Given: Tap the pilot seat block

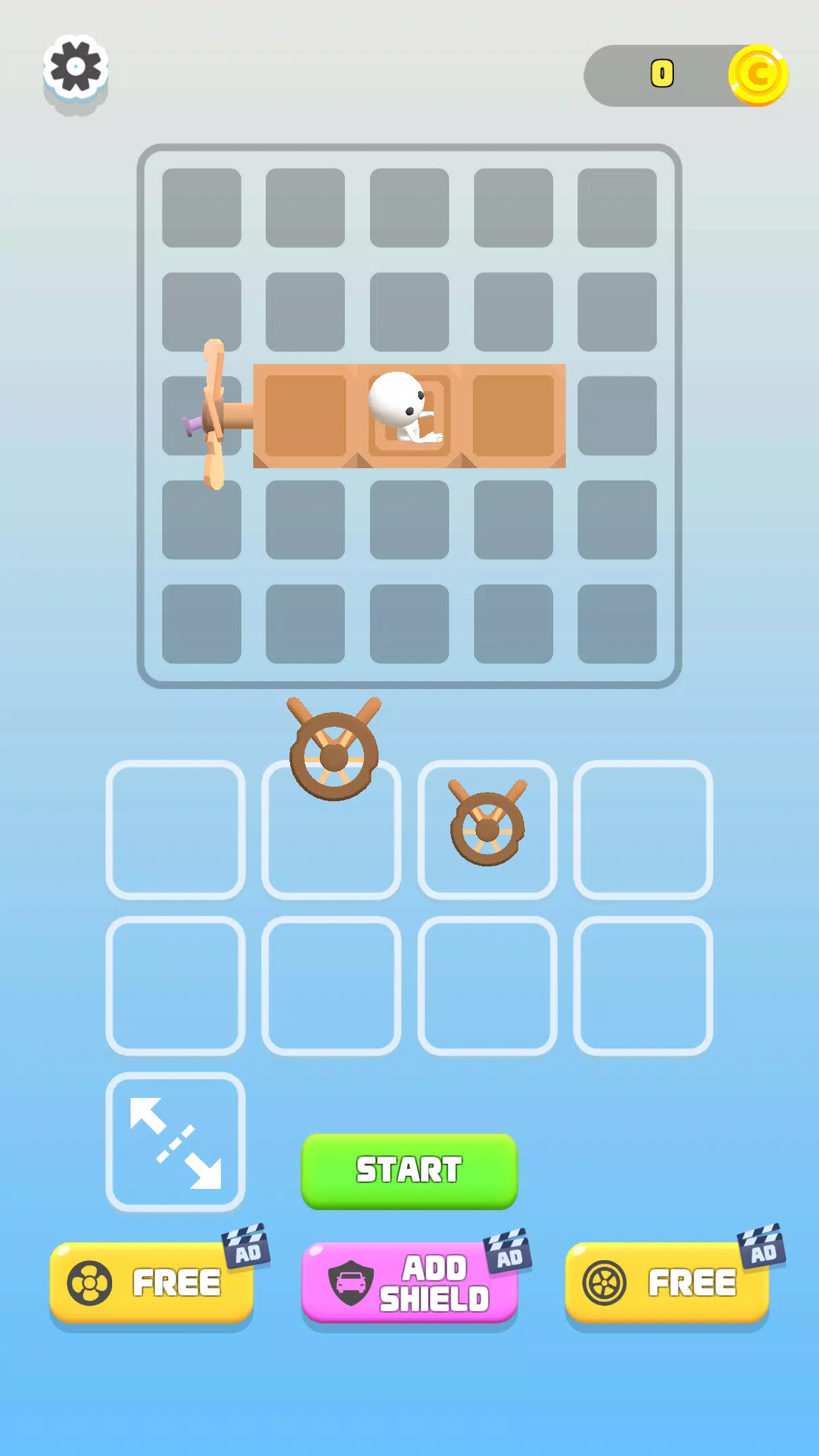Looking at the screenshot, I should click(409, 415).
